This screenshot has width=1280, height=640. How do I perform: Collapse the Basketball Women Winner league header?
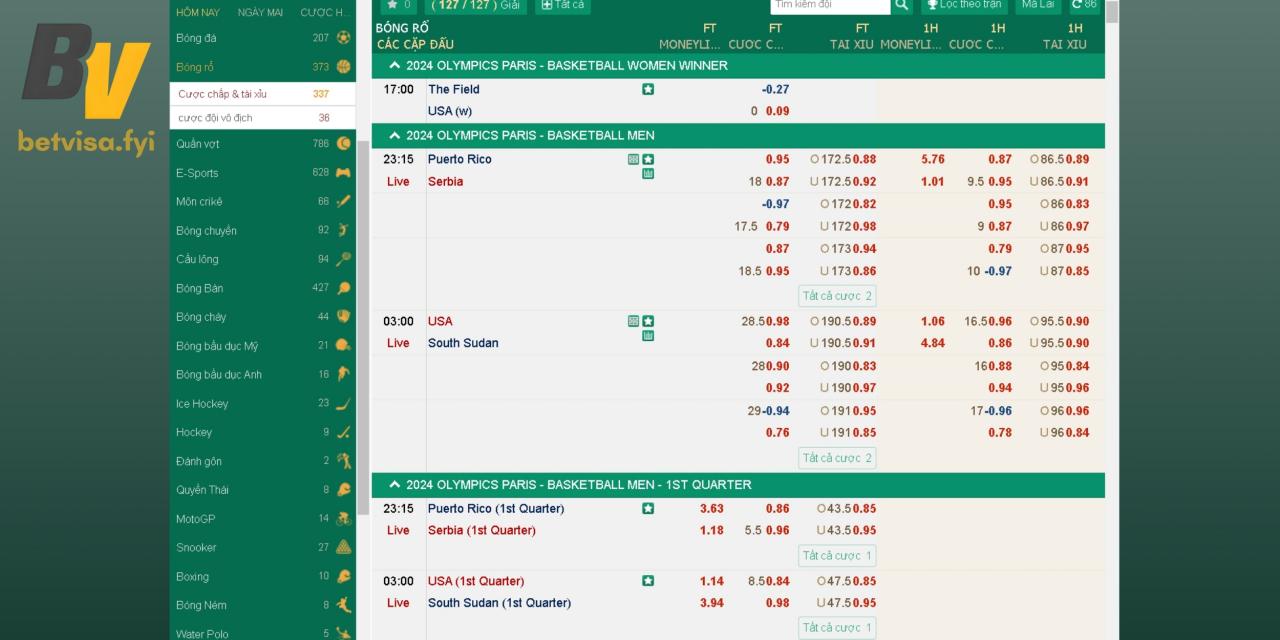coord(394,66)
